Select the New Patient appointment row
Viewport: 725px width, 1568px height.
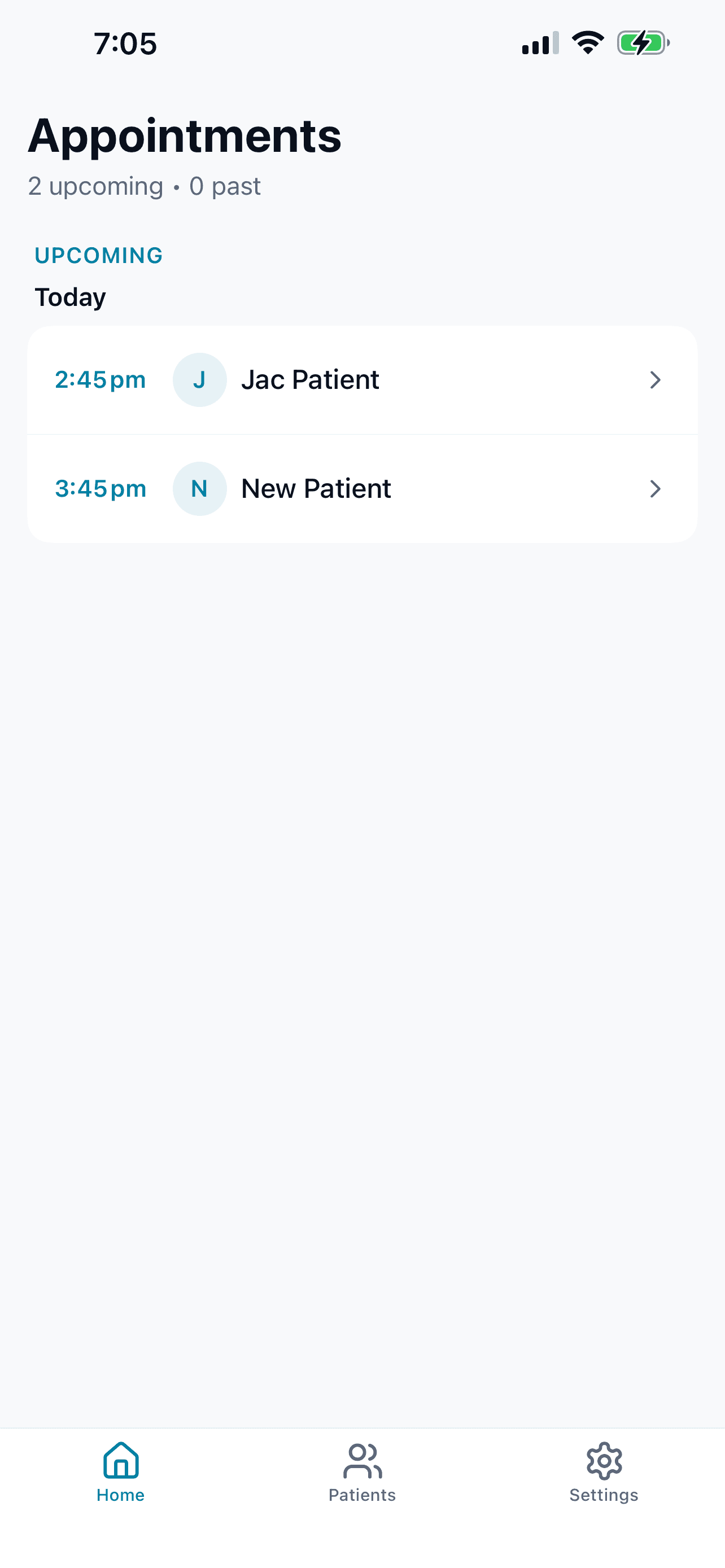(361, 488)
